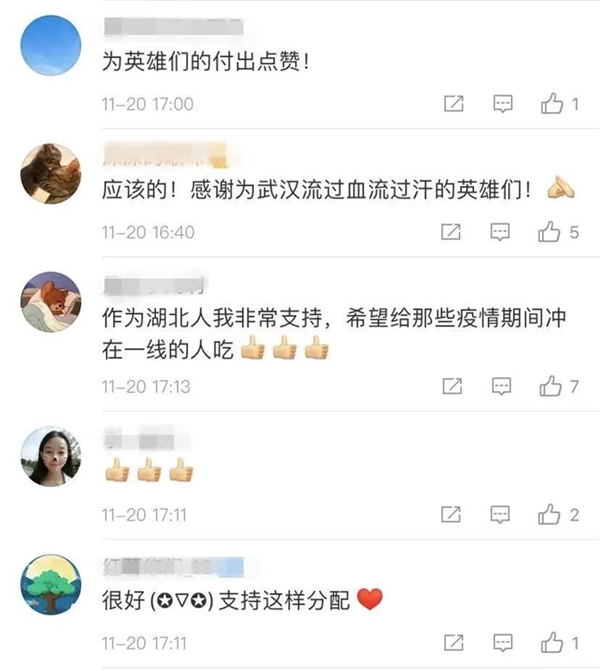The image size is (600, 671).
Task: Open the tree avatar commenter's profile
Action: 51,583
